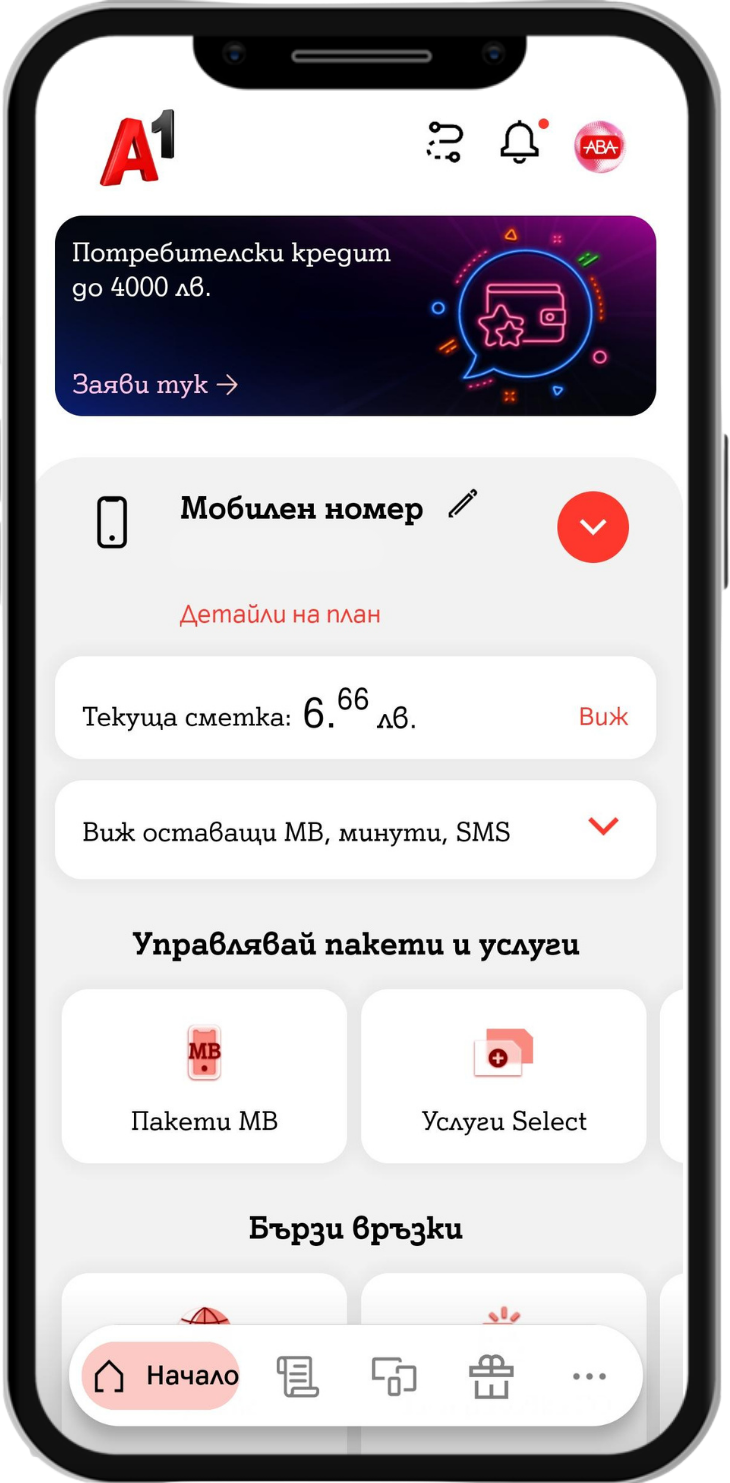Open the route tracking icon

pyautogui.click(x=444, y=142)
